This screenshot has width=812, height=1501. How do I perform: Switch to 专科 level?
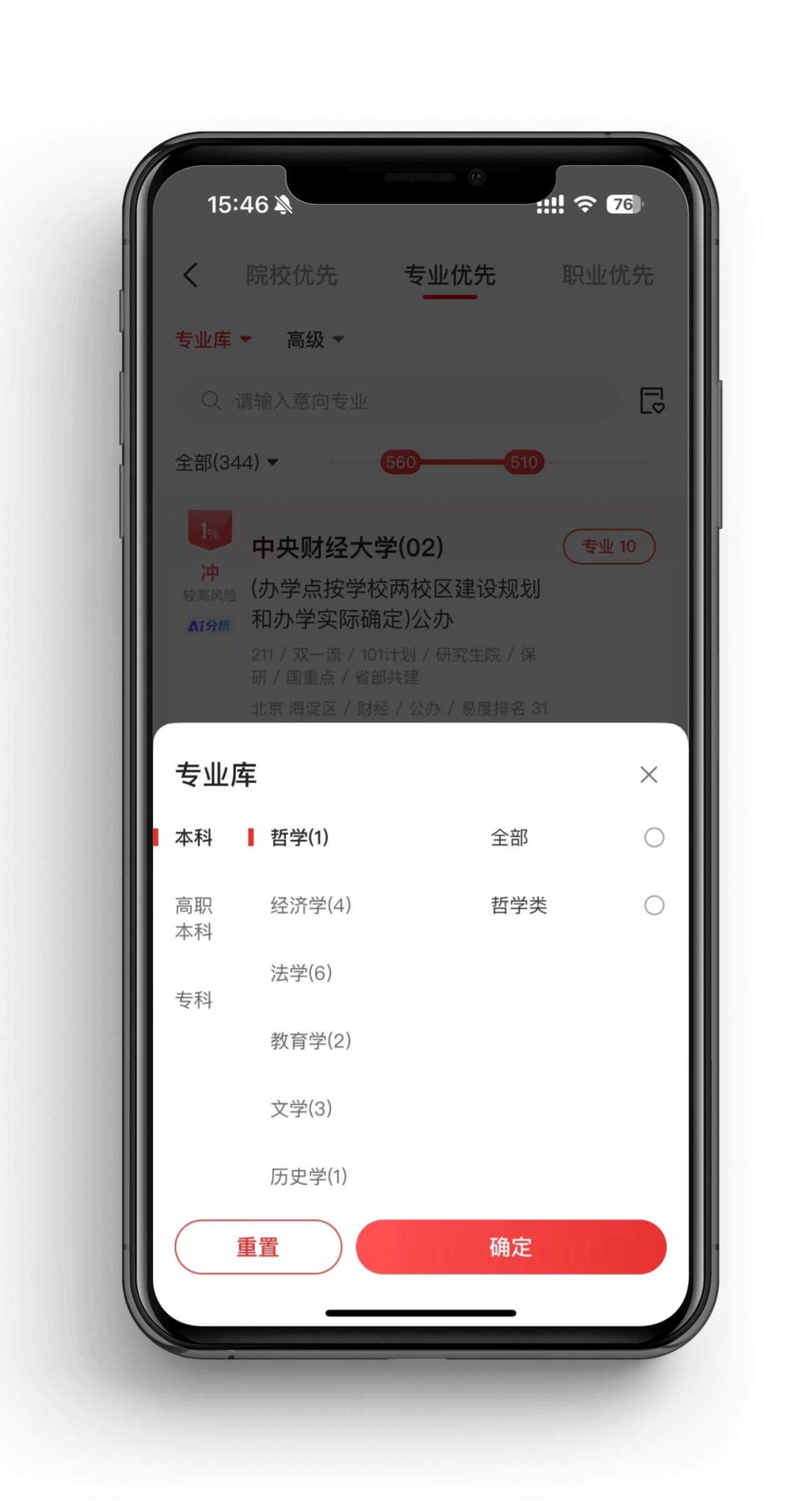[x=194, y=999]
